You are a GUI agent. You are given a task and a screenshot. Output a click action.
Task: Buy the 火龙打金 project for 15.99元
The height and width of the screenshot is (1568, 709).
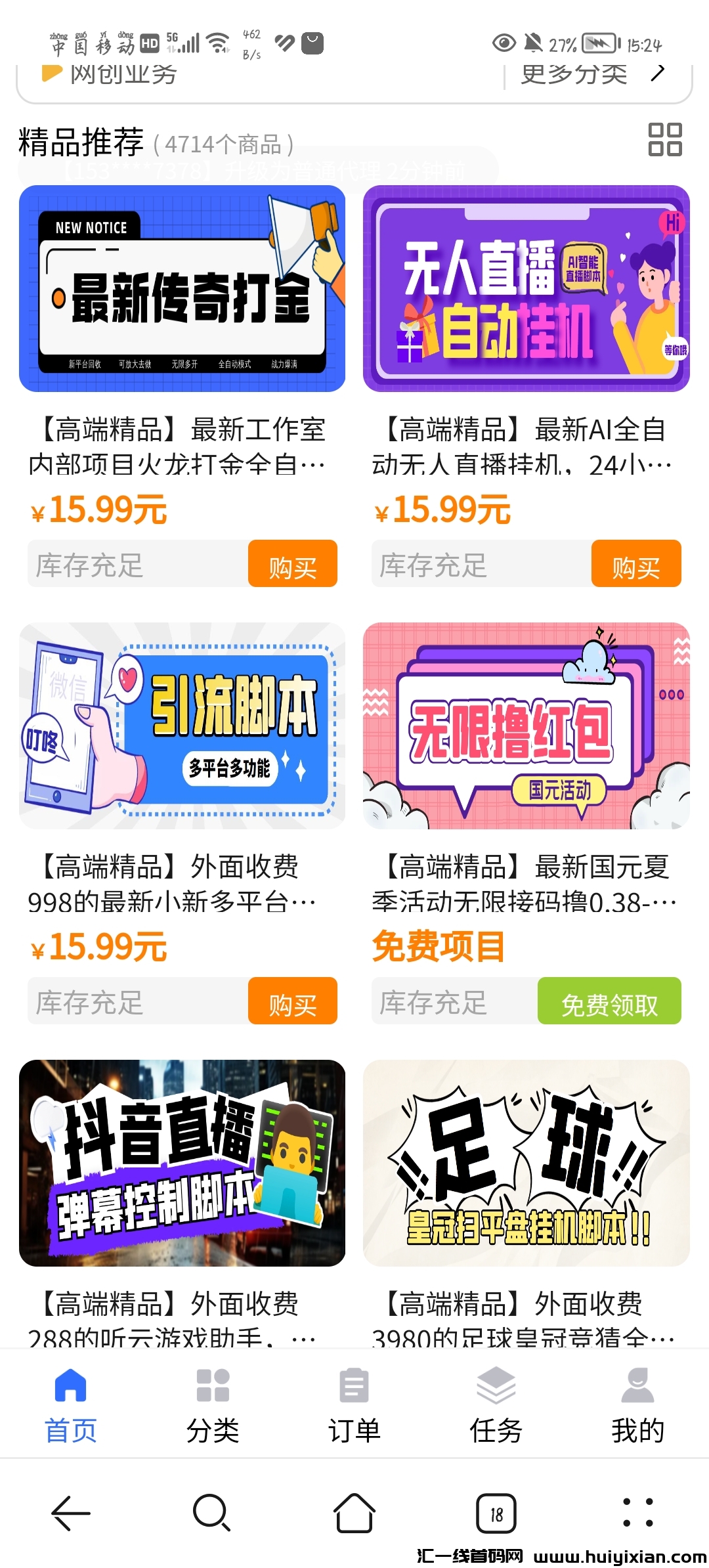pyautogui.click(x=292, y=564)
